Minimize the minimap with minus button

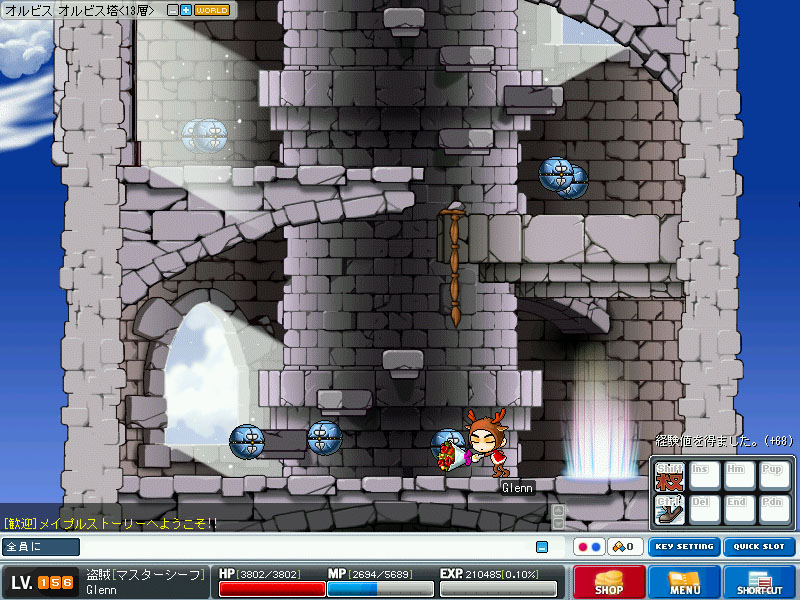pos(173,10)
